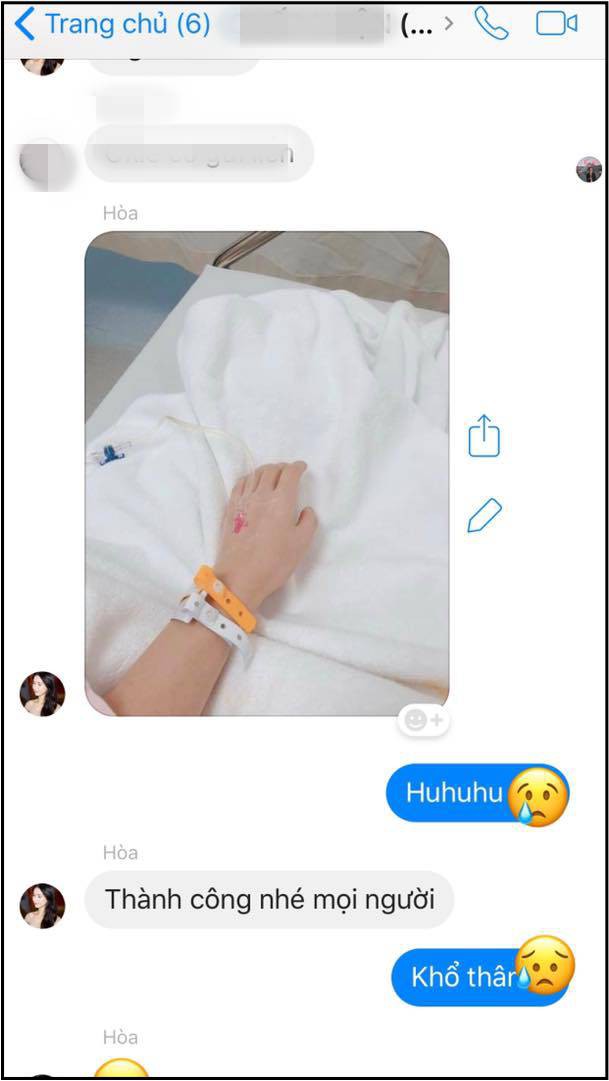Share the received photo

coord(484,438)
